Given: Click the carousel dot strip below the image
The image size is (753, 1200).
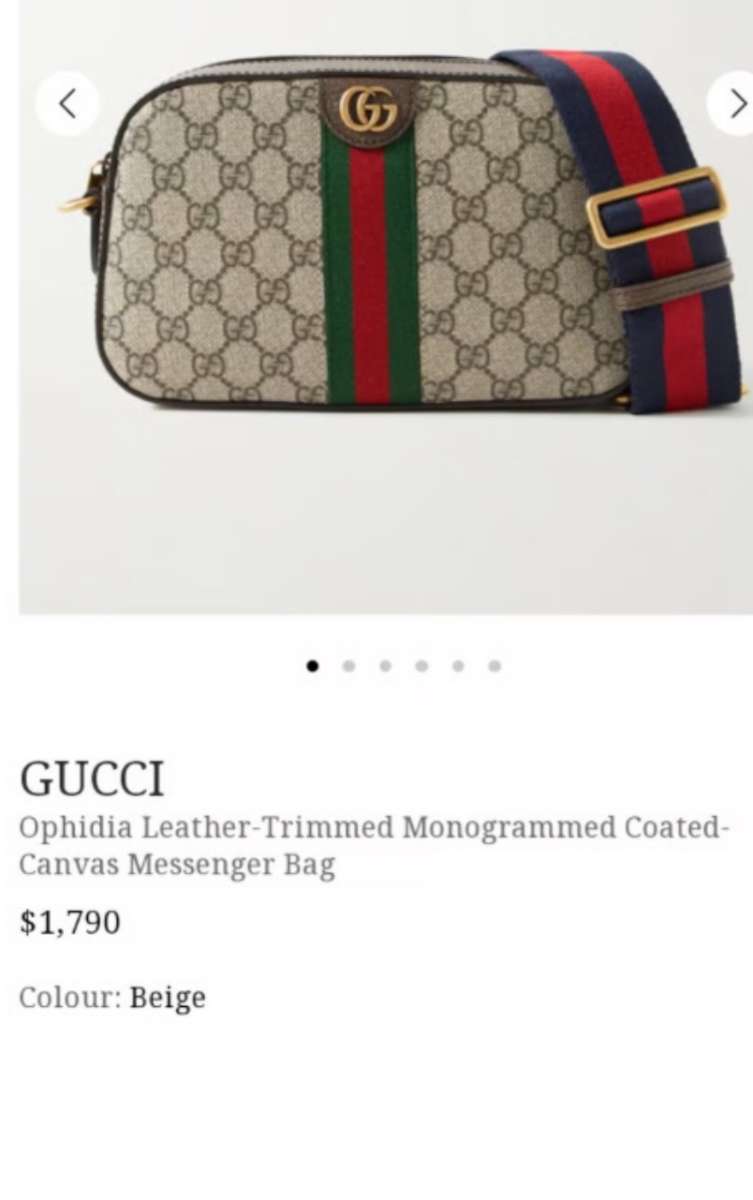Looking at the screenshot, I should tap(402, 664).
